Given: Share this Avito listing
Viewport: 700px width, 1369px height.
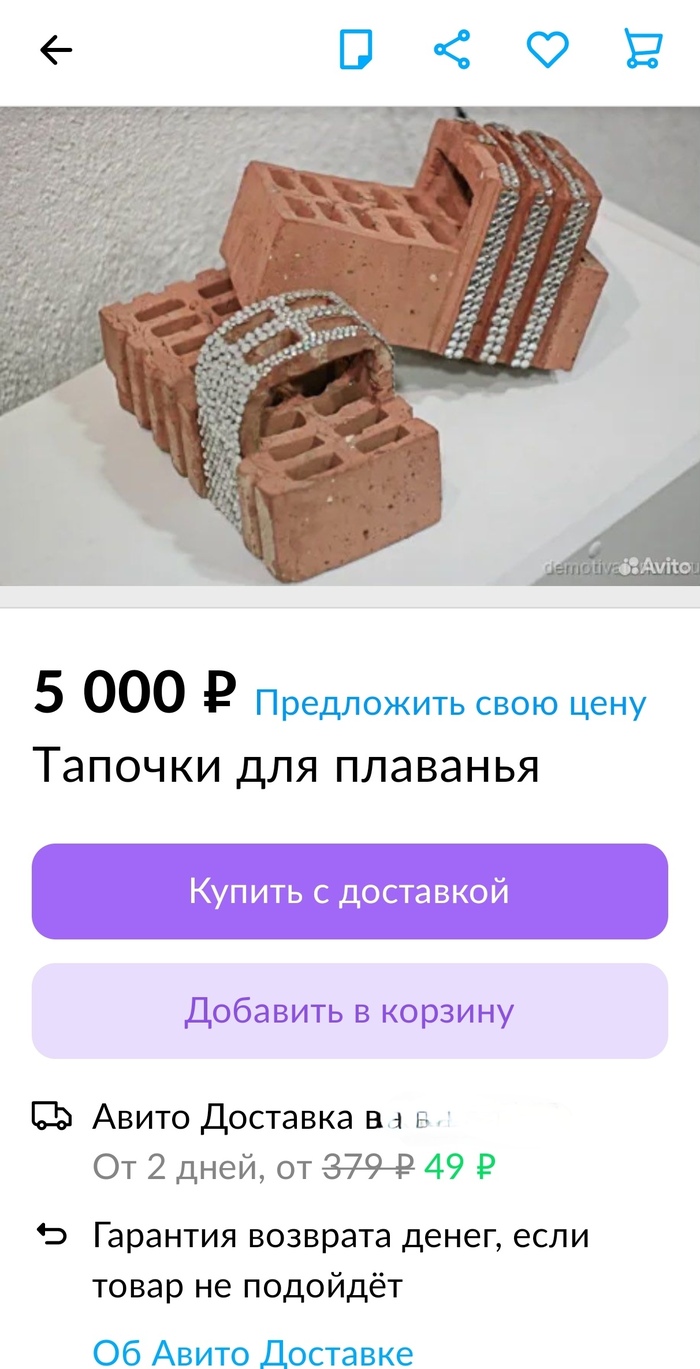Looking at the screenshot, I should coord(452,49).
